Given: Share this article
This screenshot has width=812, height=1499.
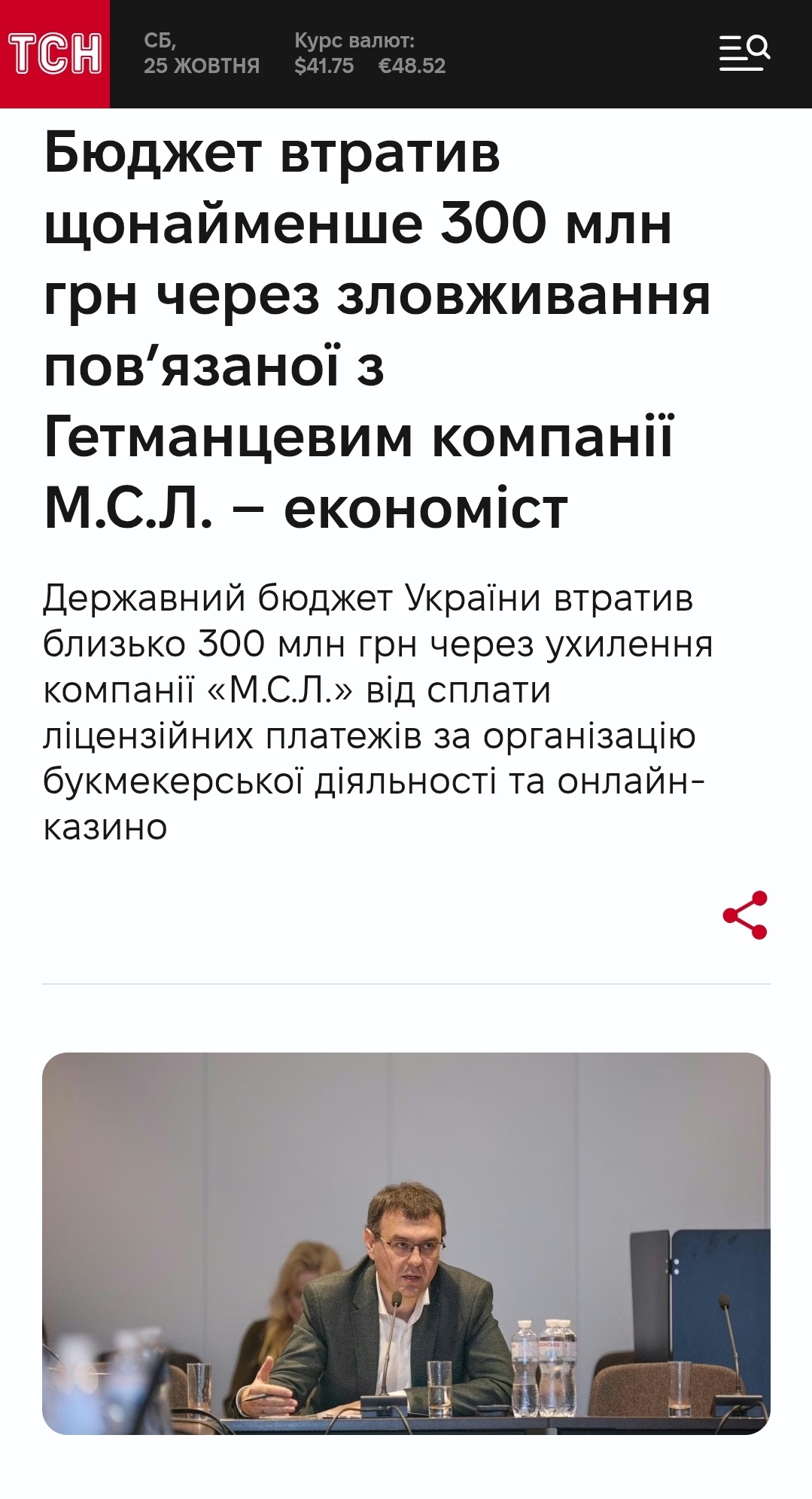Looking at the screenshot, I should pos(745,915).
